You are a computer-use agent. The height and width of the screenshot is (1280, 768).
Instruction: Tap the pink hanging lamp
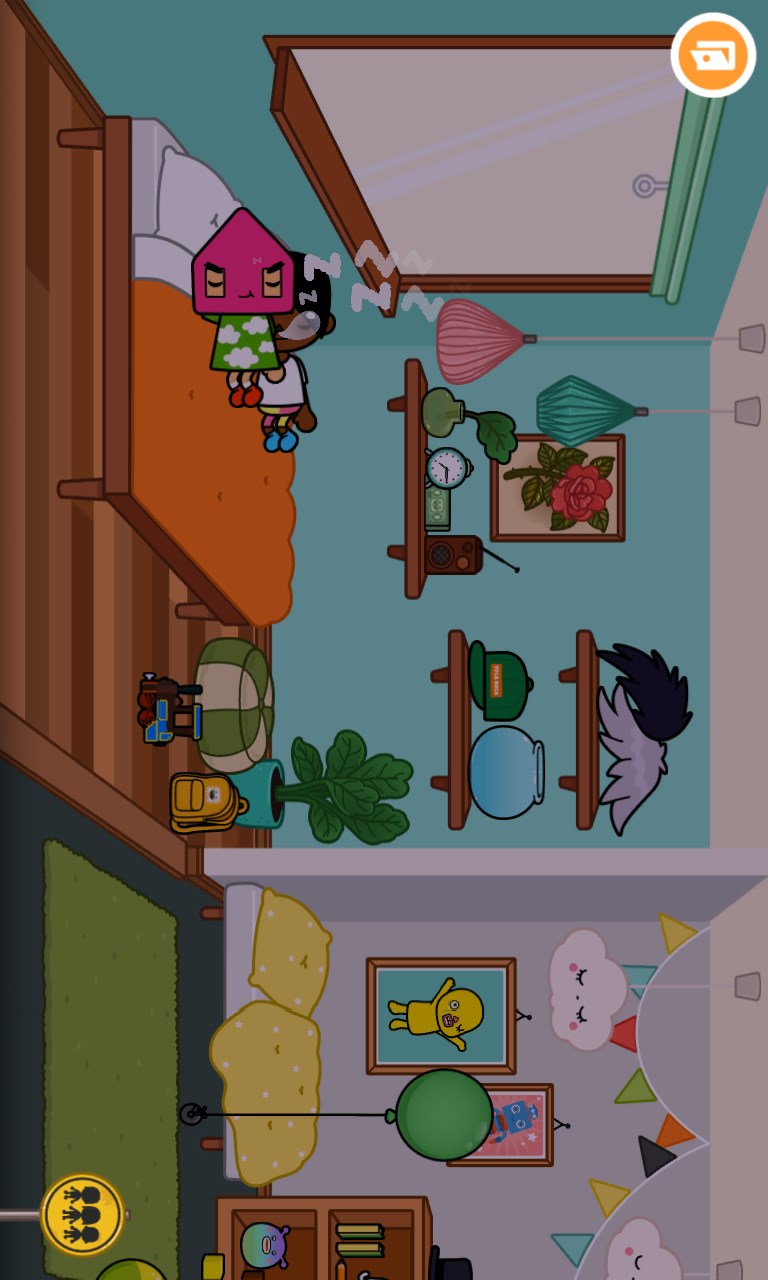tap(479, 340)
